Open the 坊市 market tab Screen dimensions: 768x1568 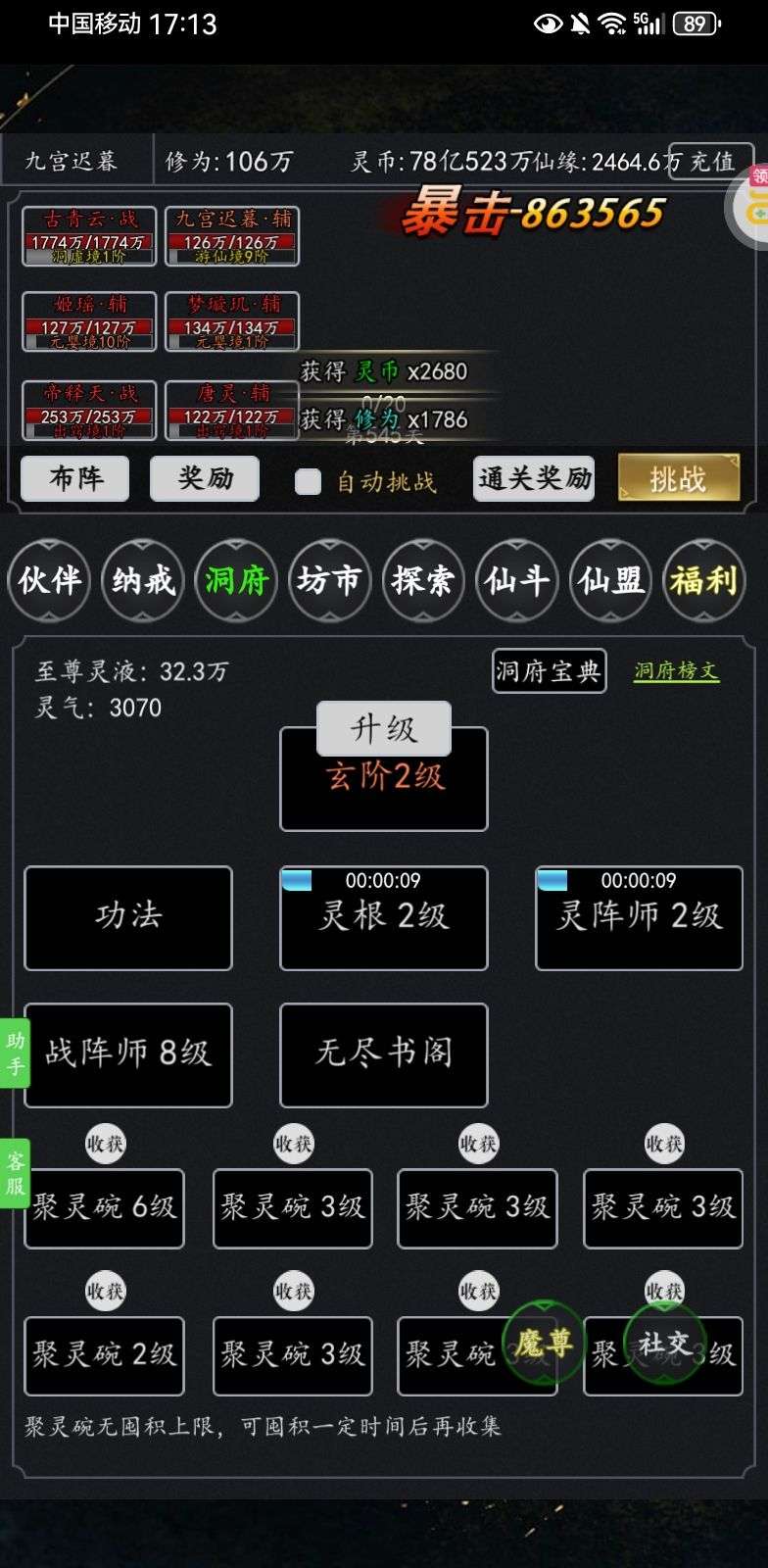[x=330, y=580]
